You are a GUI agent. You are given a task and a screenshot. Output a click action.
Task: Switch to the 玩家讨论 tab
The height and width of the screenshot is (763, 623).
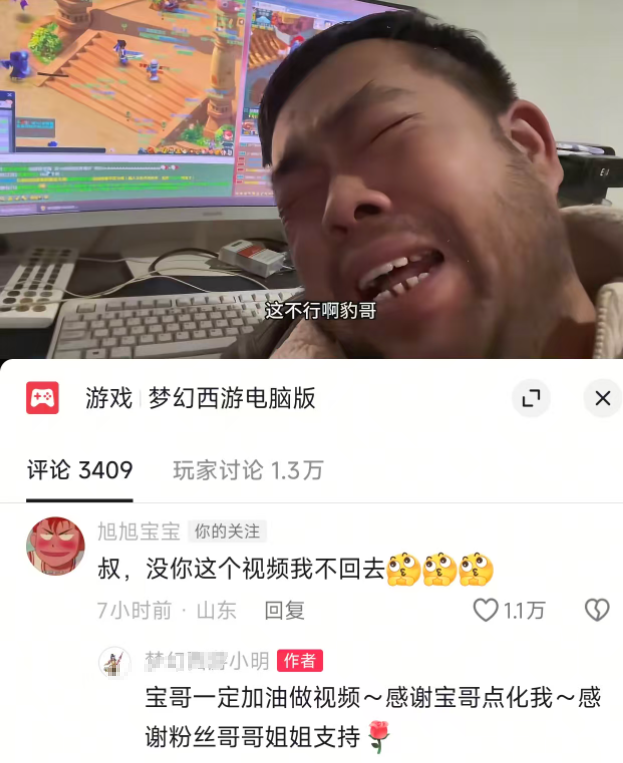(248, 470)
